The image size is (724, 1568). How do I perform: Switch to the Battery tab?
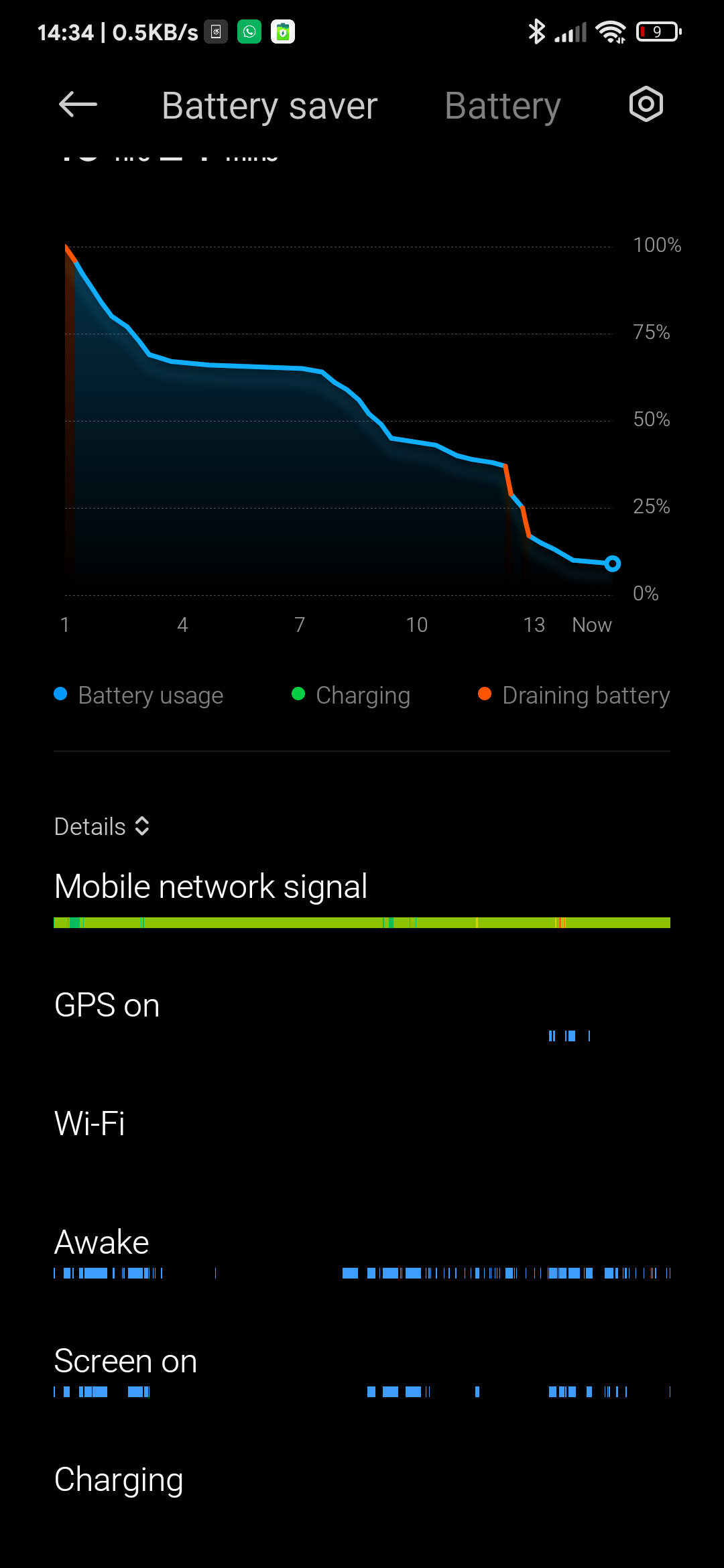point(503,106)
